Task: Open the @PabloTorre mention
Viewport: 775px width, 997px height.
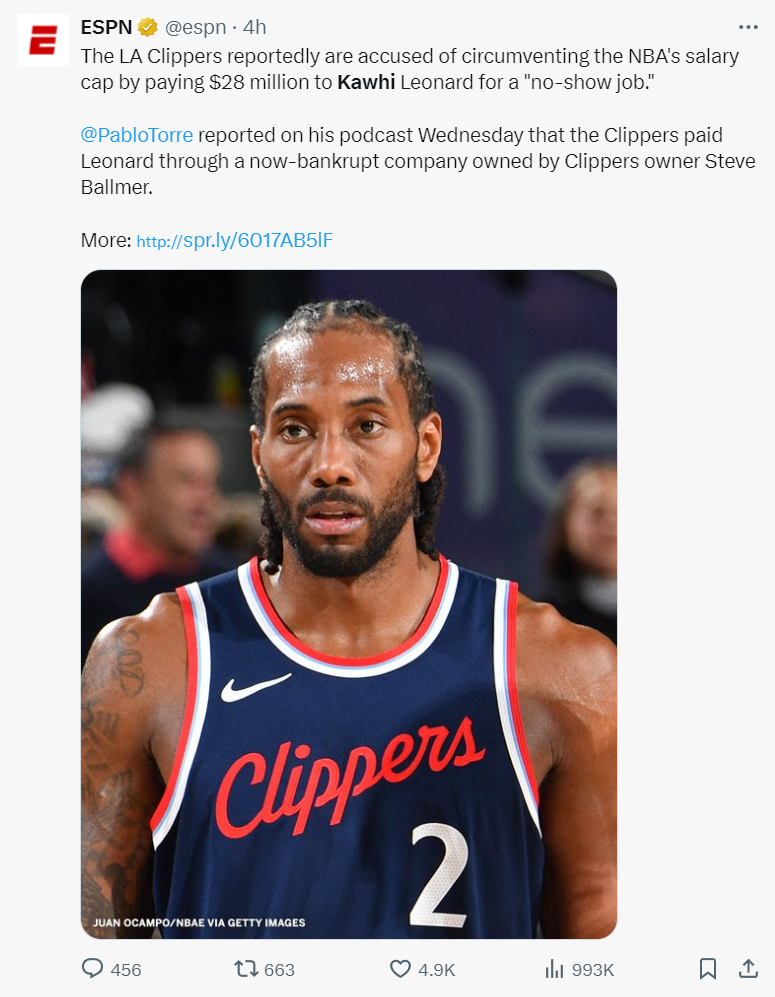Action: 137,135
